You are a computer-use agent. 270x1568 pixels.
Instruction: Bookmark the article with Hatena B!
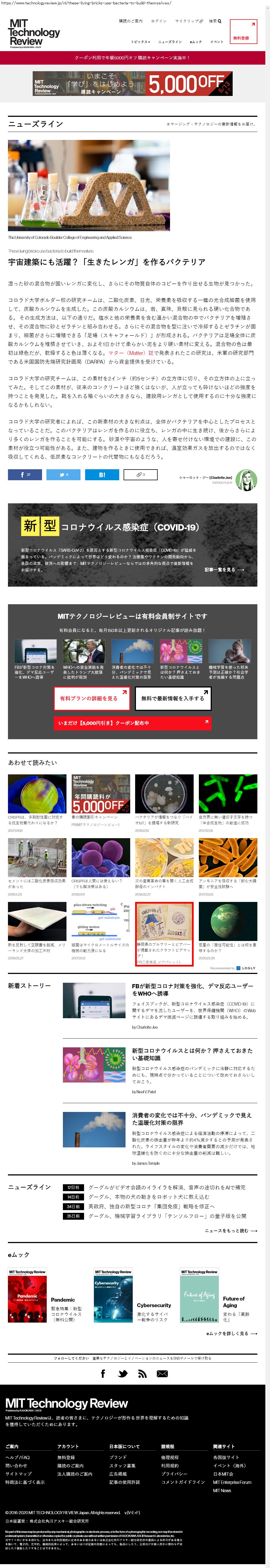click(x=102, y=474)
